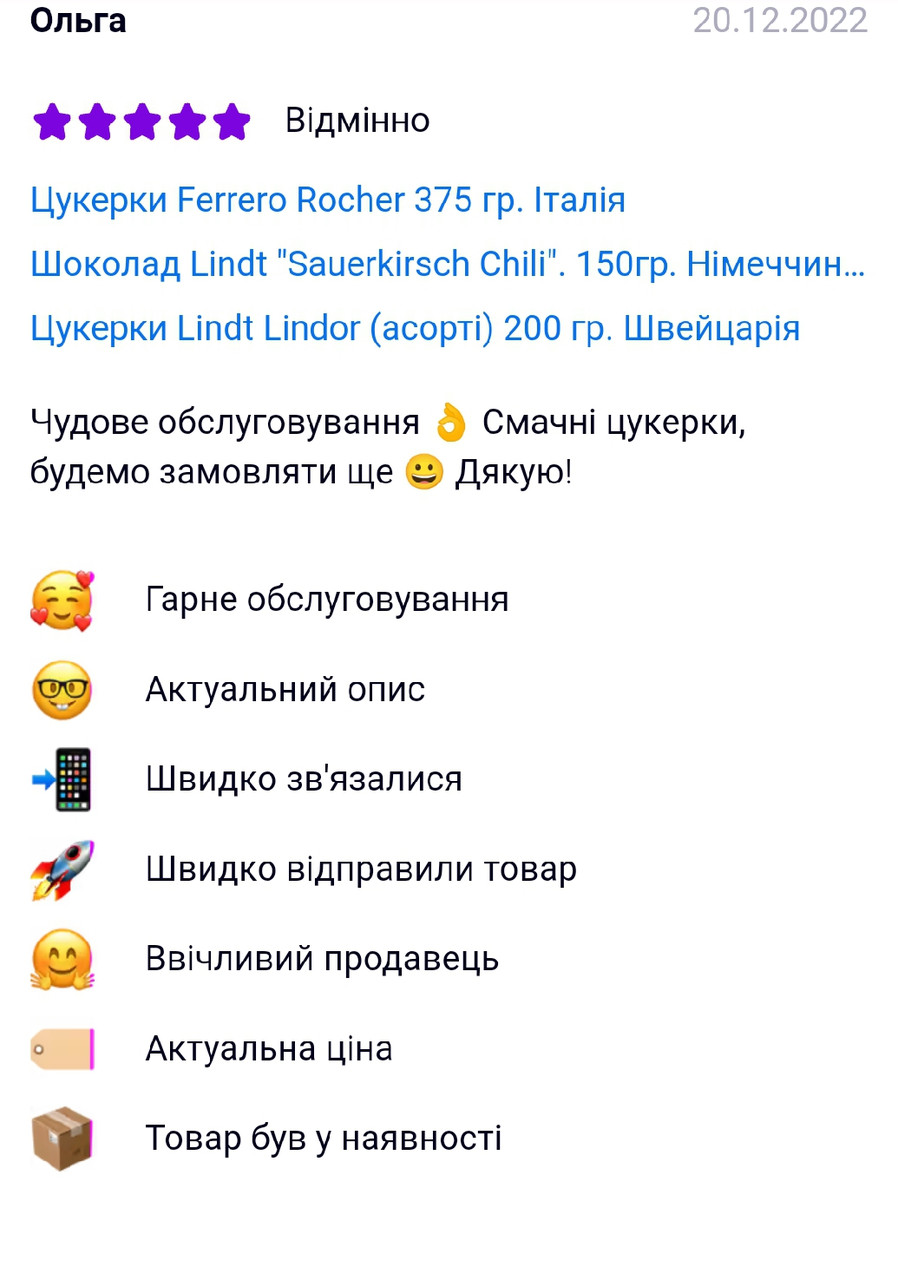Screen dimensions: 898x1280
Task: Open the Цукерки Ferrero Rocher 375 гр. product link
Action: [328, 201]
